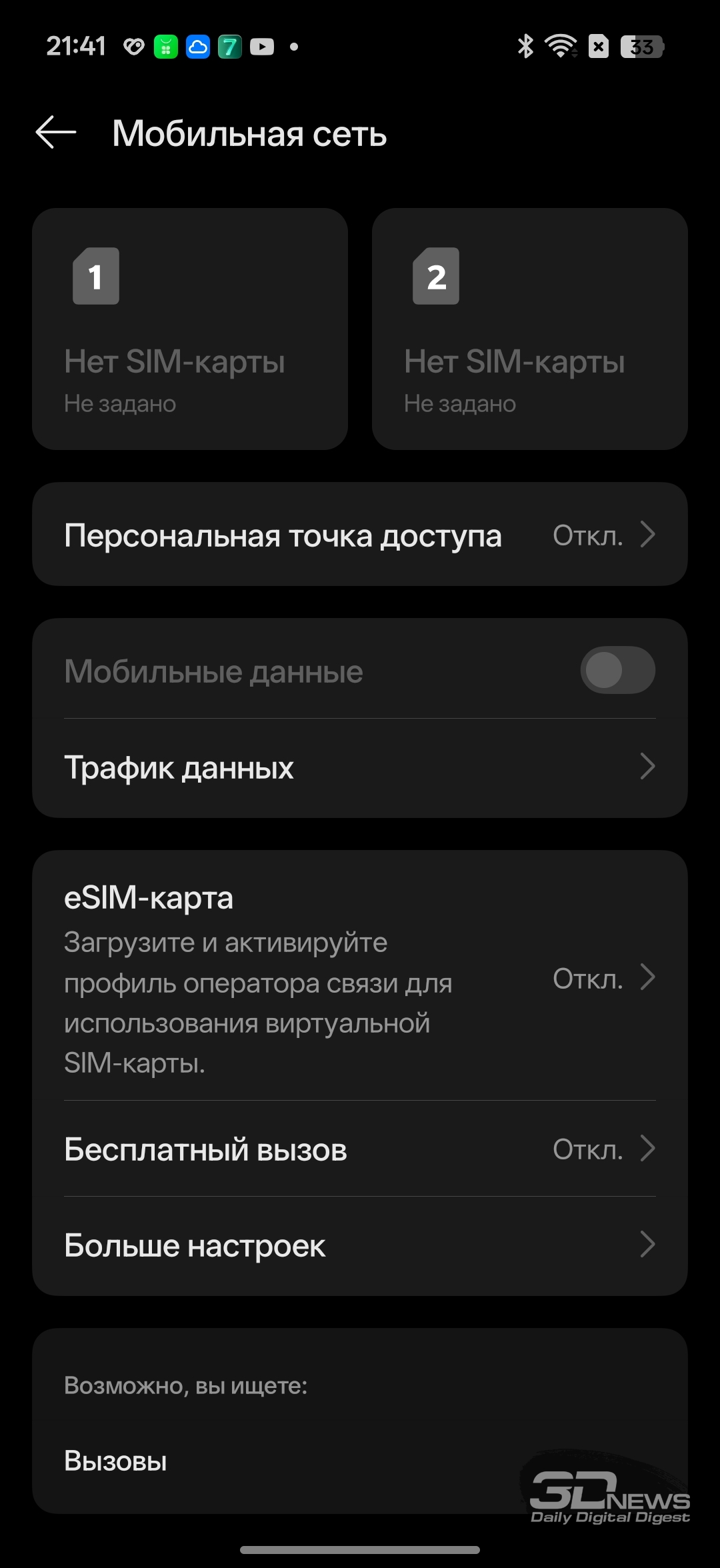
Task: Open SIM card slot 1 settings
Action: coord(190,329)
